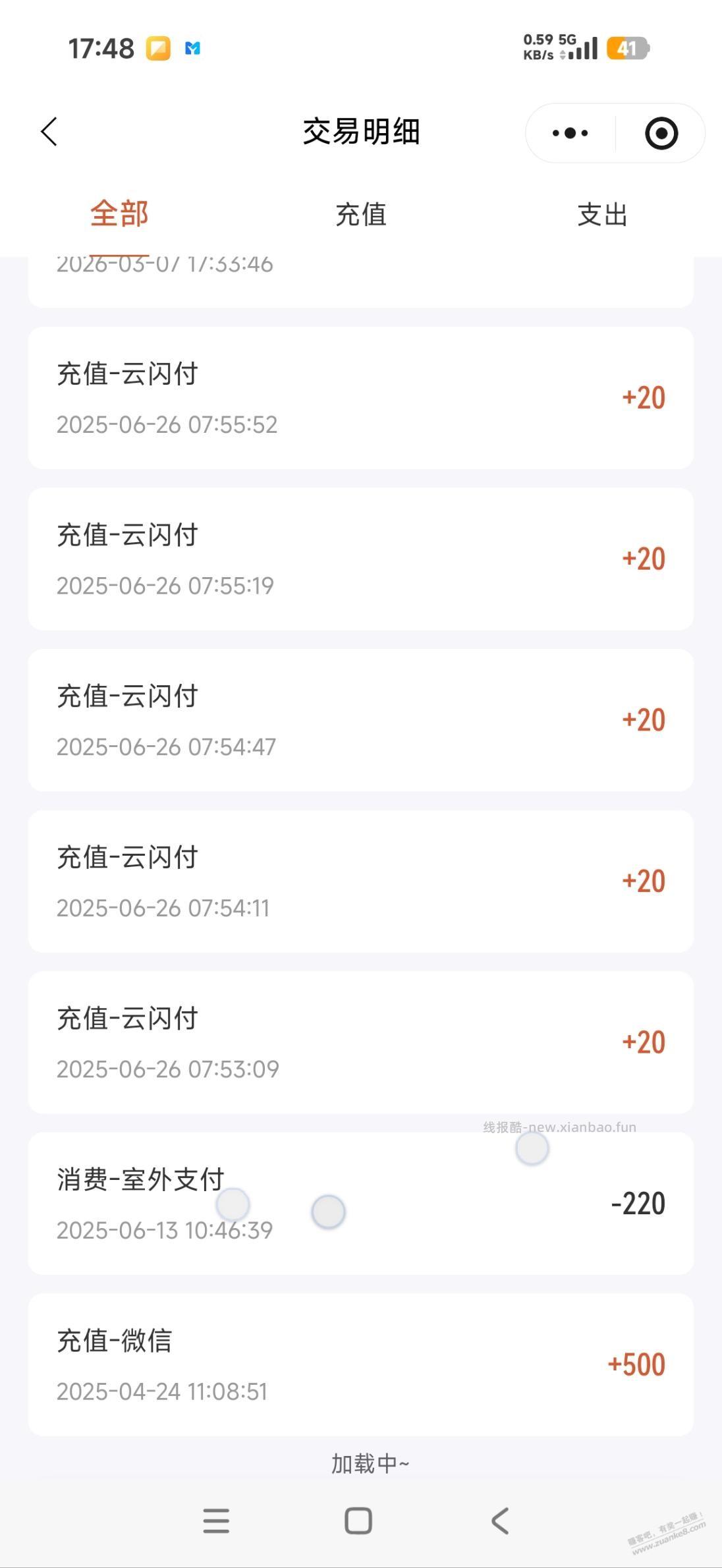Tap the 充值-云闪付 entry at 07:53:09
This screenshot has width=722, height=1568.
point(361,1041)
